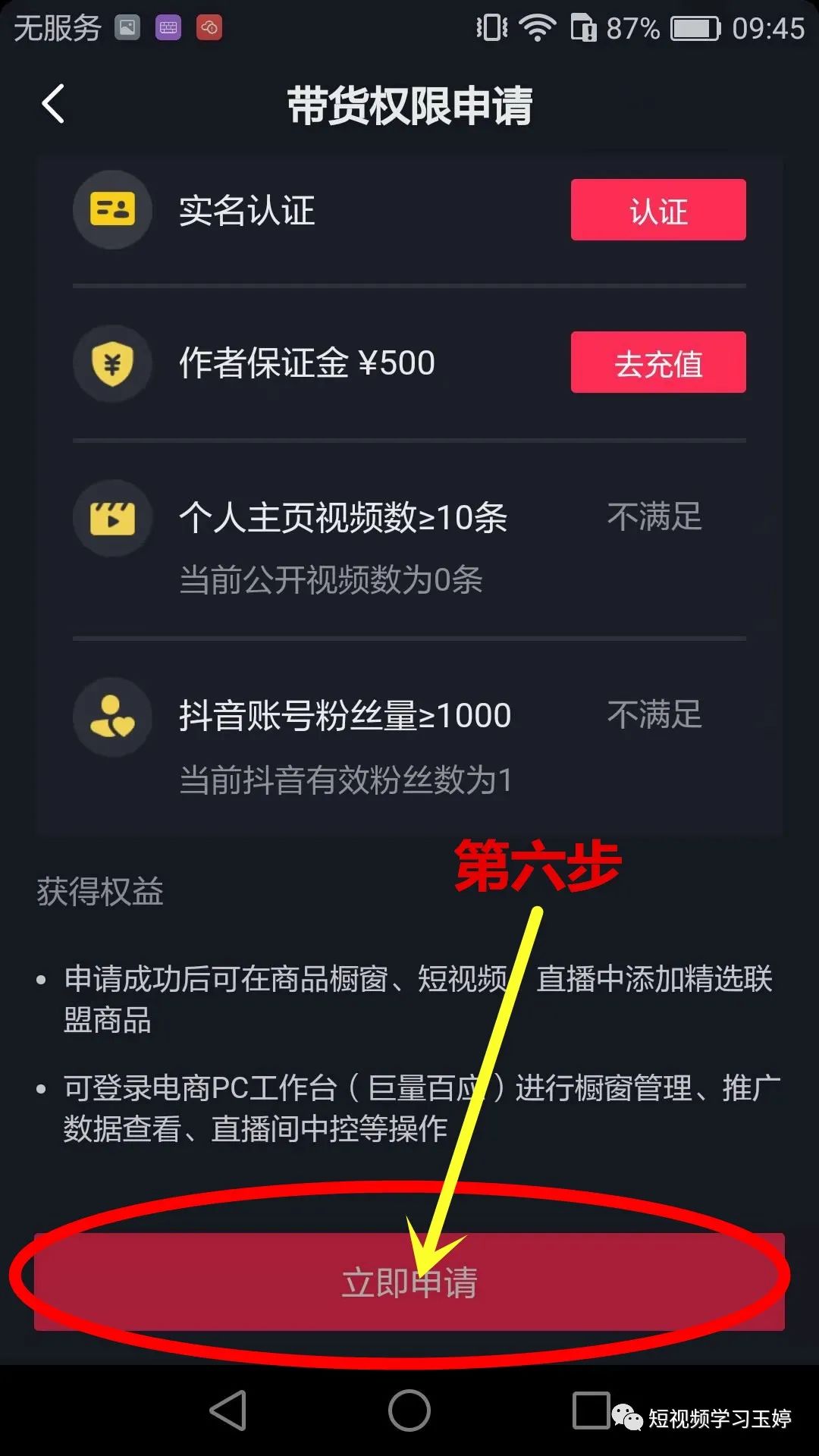Tap 去充值 for 作者保证金
The height and width of the screenshot is (1456, 819).
(657, 362)
